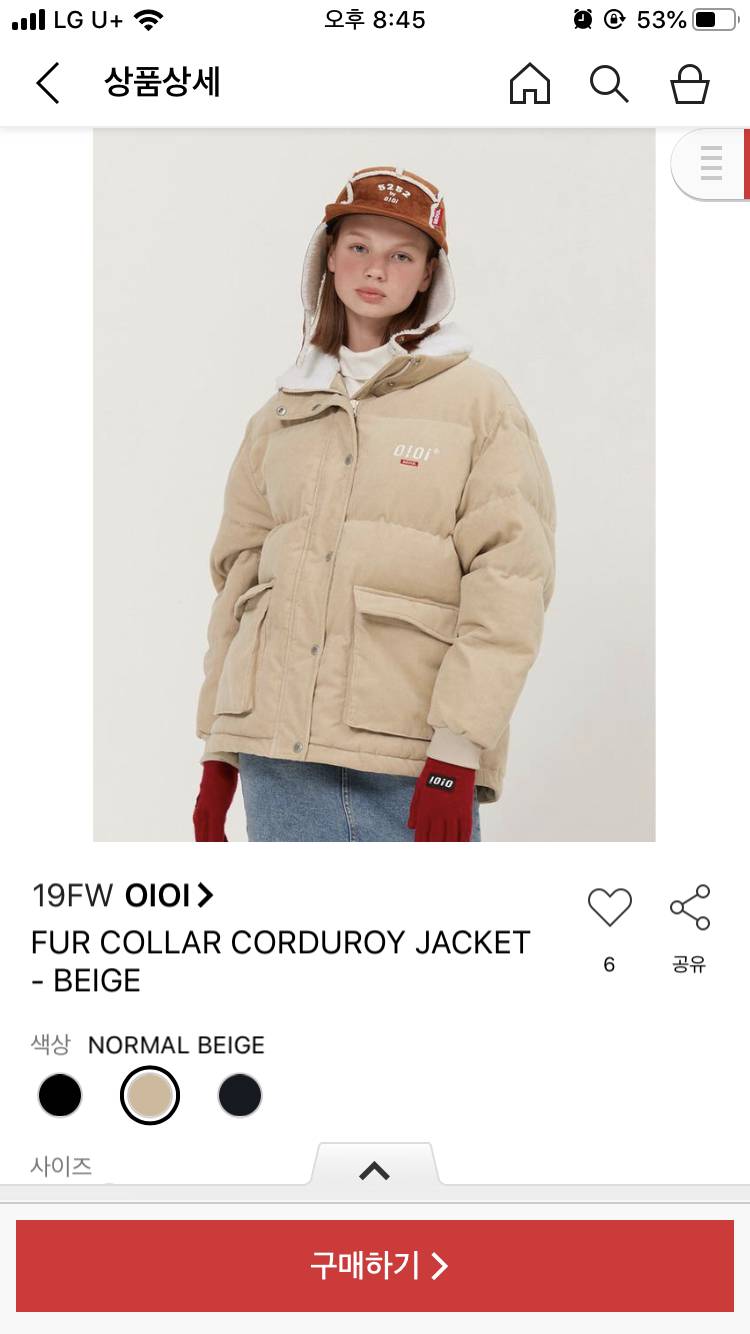Like this jacket with the heart icon

tap(609, 908)
